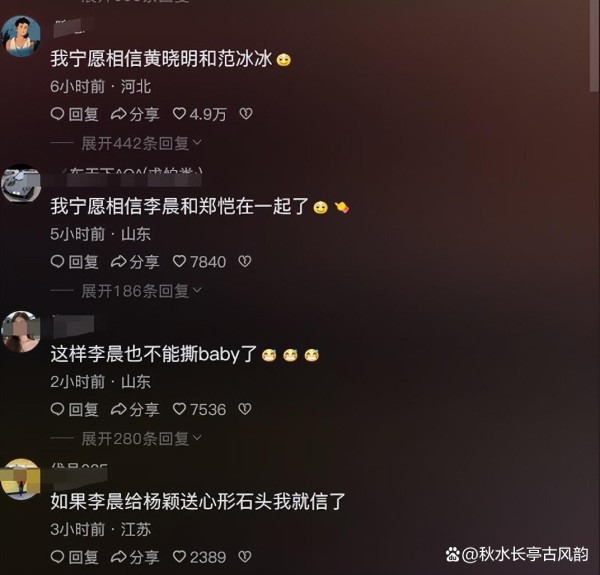Reply to the 撕baby comment
The height and width of the screenshot is (575, 600).
point(75,410)
